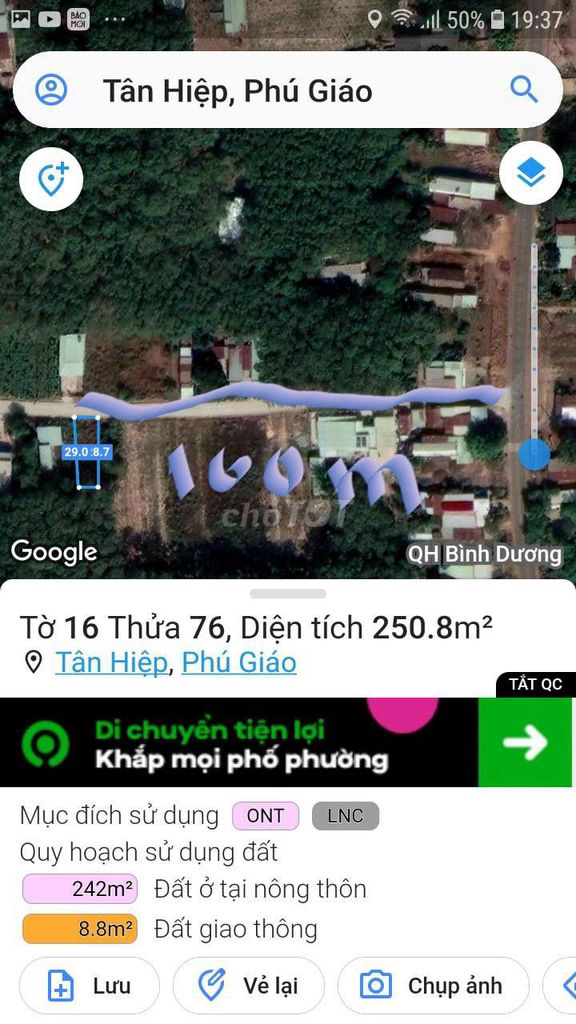Redraw the parcel with Vẽ lại

249,985
